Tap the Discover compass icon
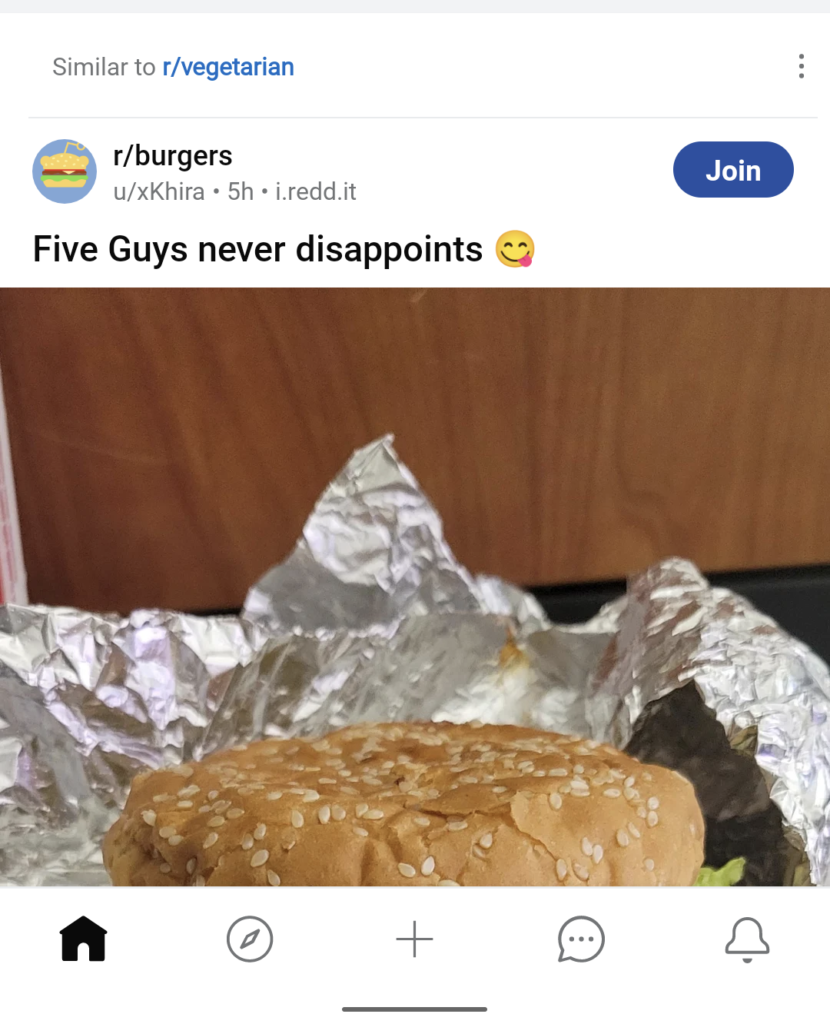Image resolution: width=830 pixels, height=1024 pixels. point(248,938)
